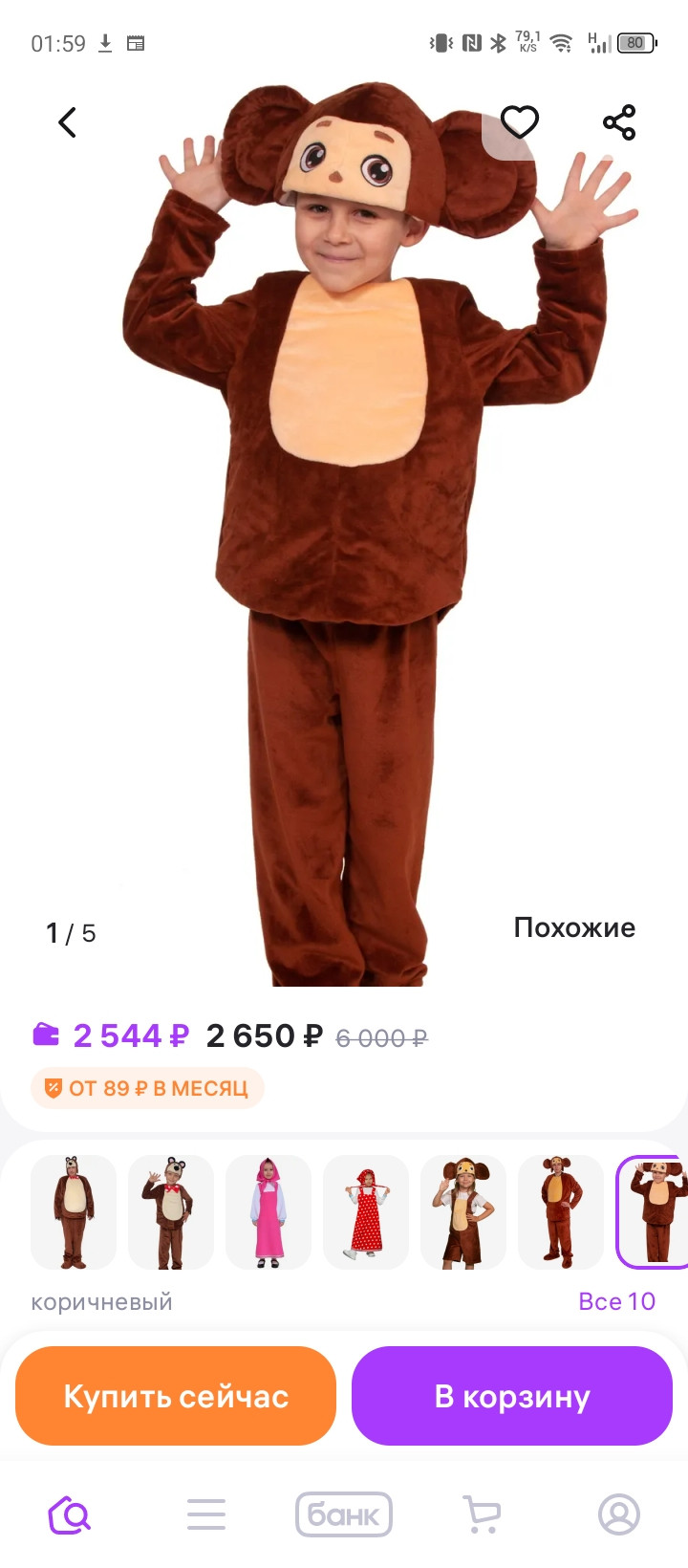
Task: Open the shopping cart tab
Action: 482,1514
